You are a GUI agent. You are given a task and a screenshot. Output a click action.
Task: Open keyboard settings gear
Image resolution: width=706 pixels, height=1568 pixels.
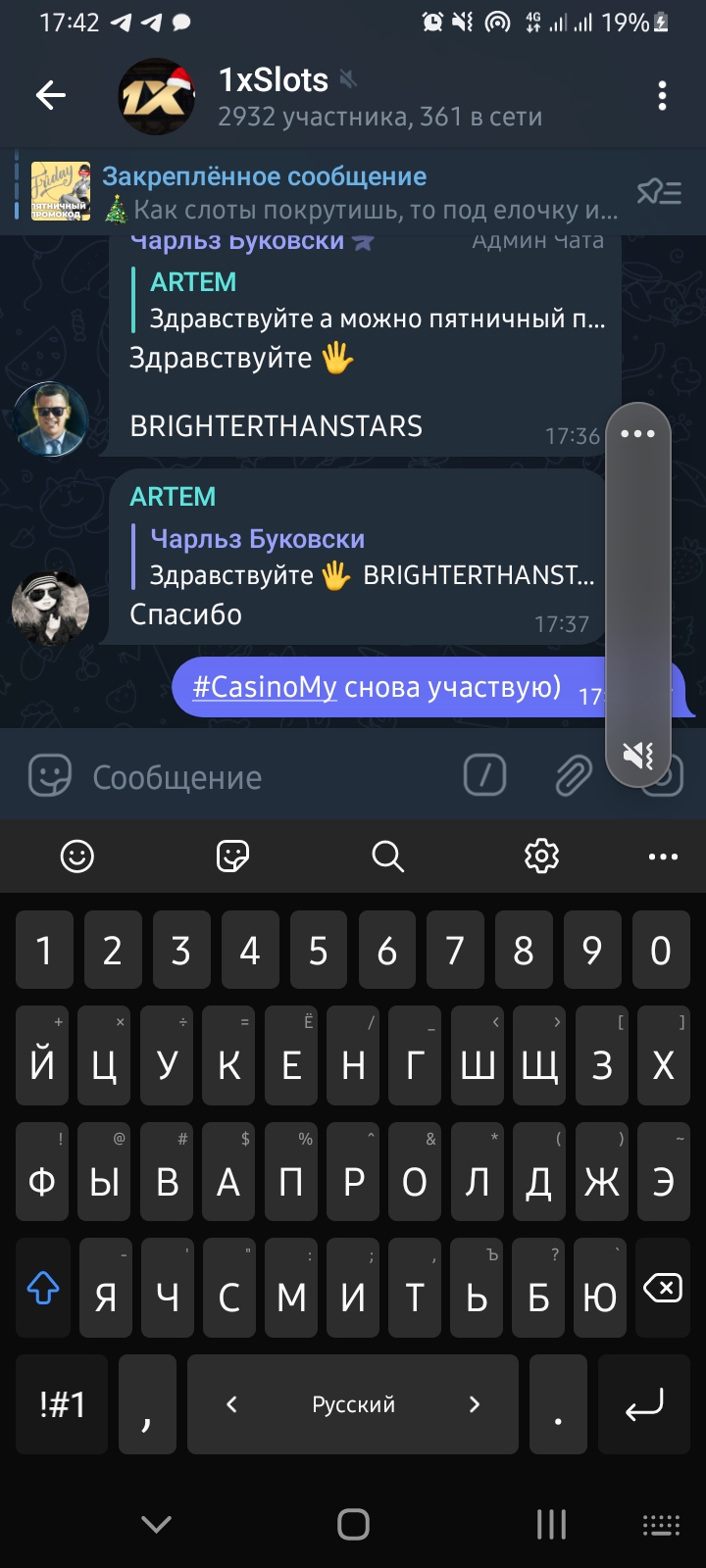pos(541,856)
